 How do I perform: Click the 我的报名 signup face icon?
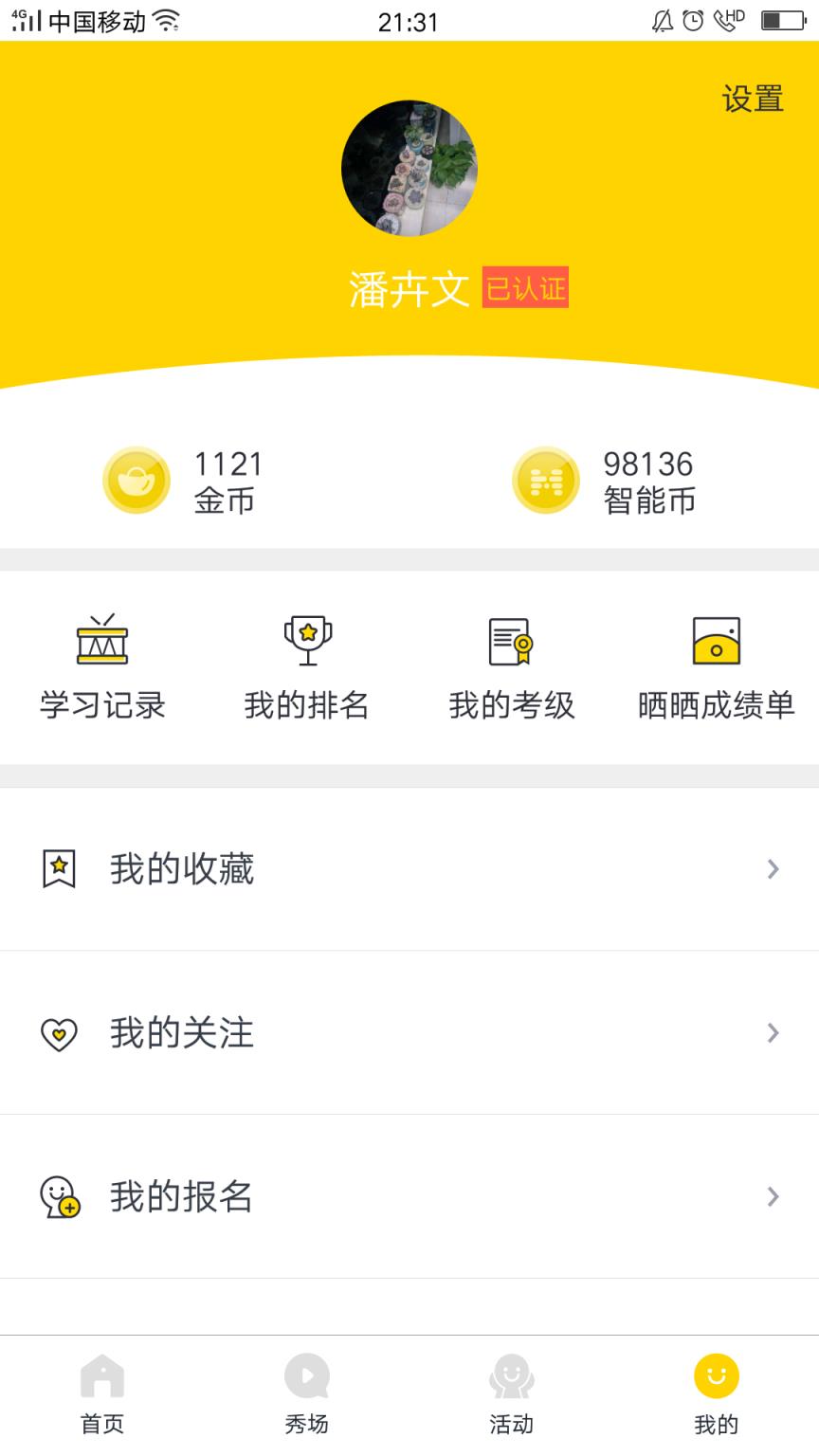[x=59, y=1196]
